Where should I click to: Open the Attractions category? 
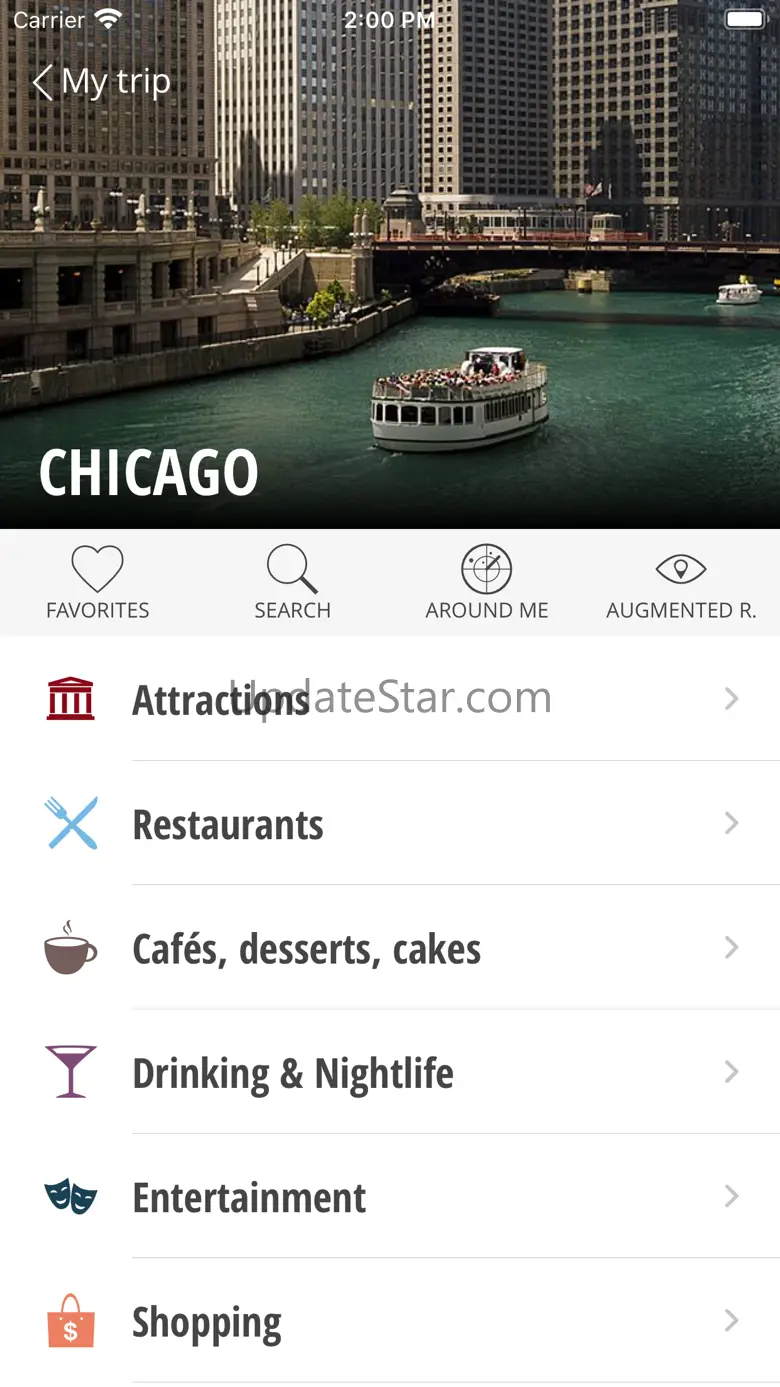[x=390, y=699]
